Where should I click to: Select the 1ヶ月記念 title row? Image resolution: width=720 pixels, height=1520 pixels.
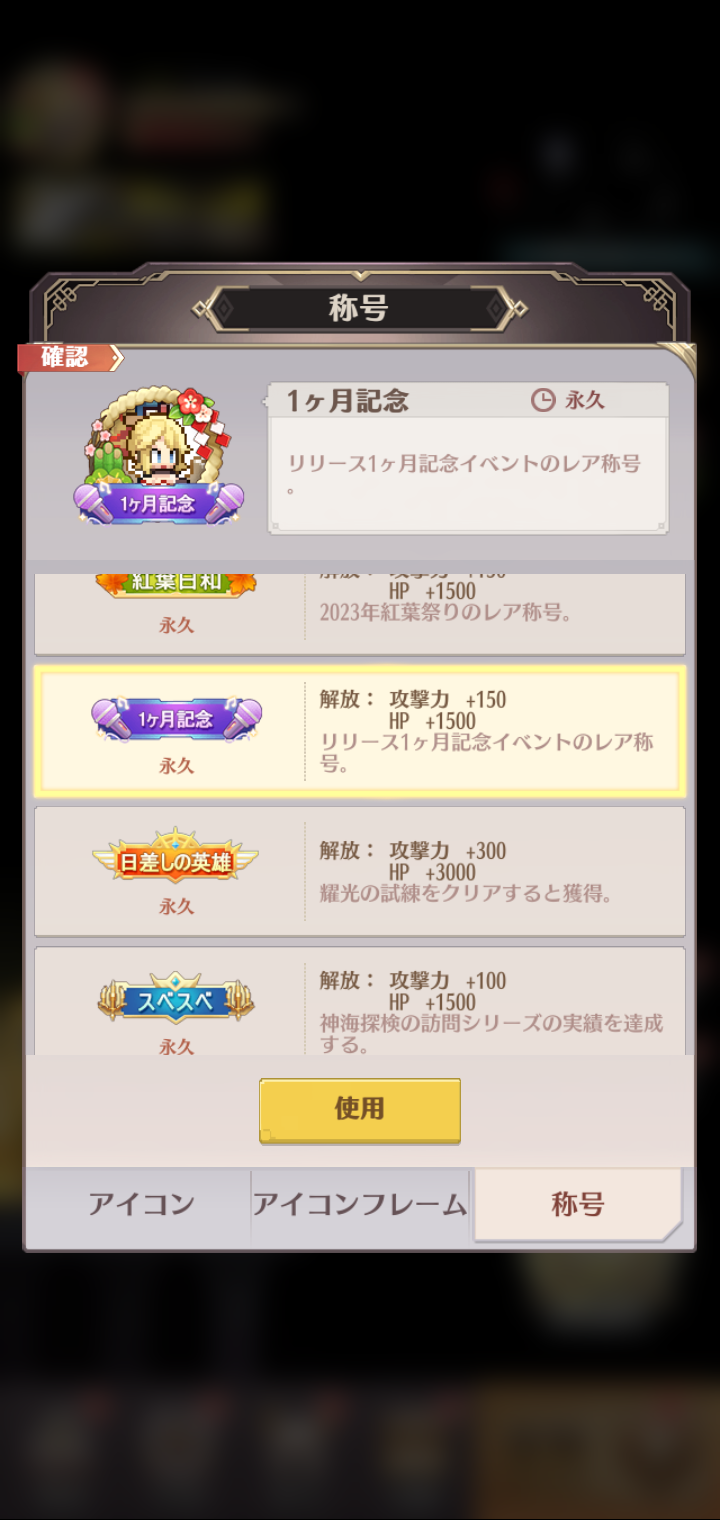click(360, 731)
